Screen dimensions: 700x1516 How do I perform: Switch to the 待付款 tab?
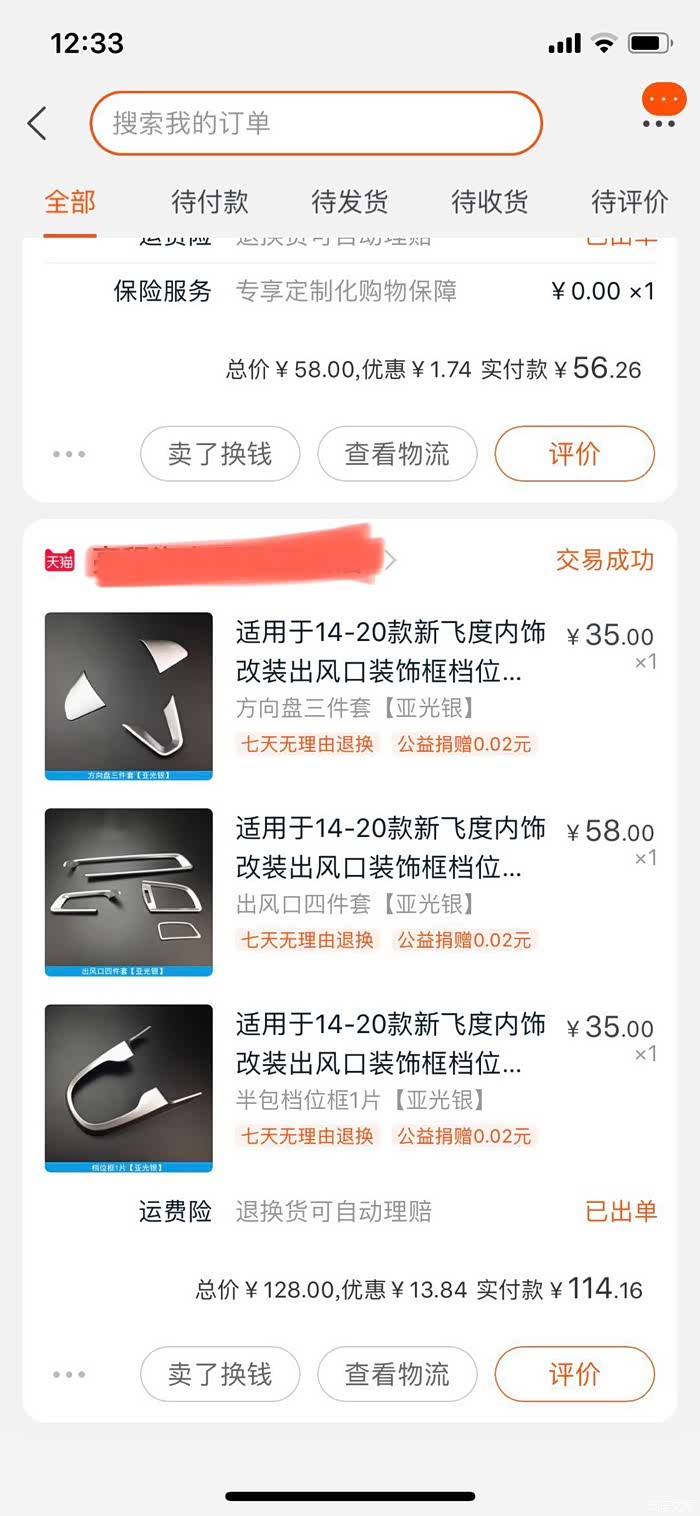[x=210, y=202]
